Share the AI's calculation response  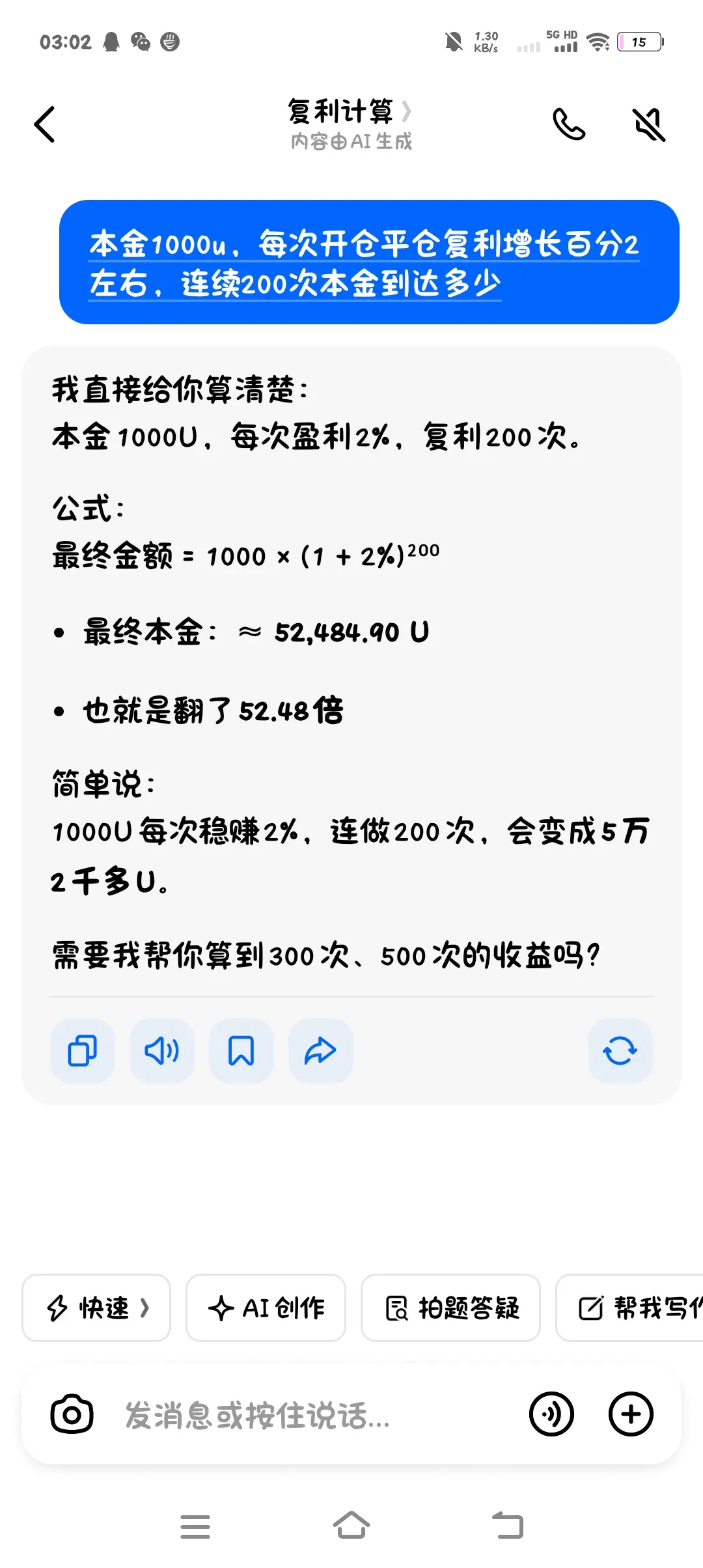pyautogui.click(x=320, y=1050)
